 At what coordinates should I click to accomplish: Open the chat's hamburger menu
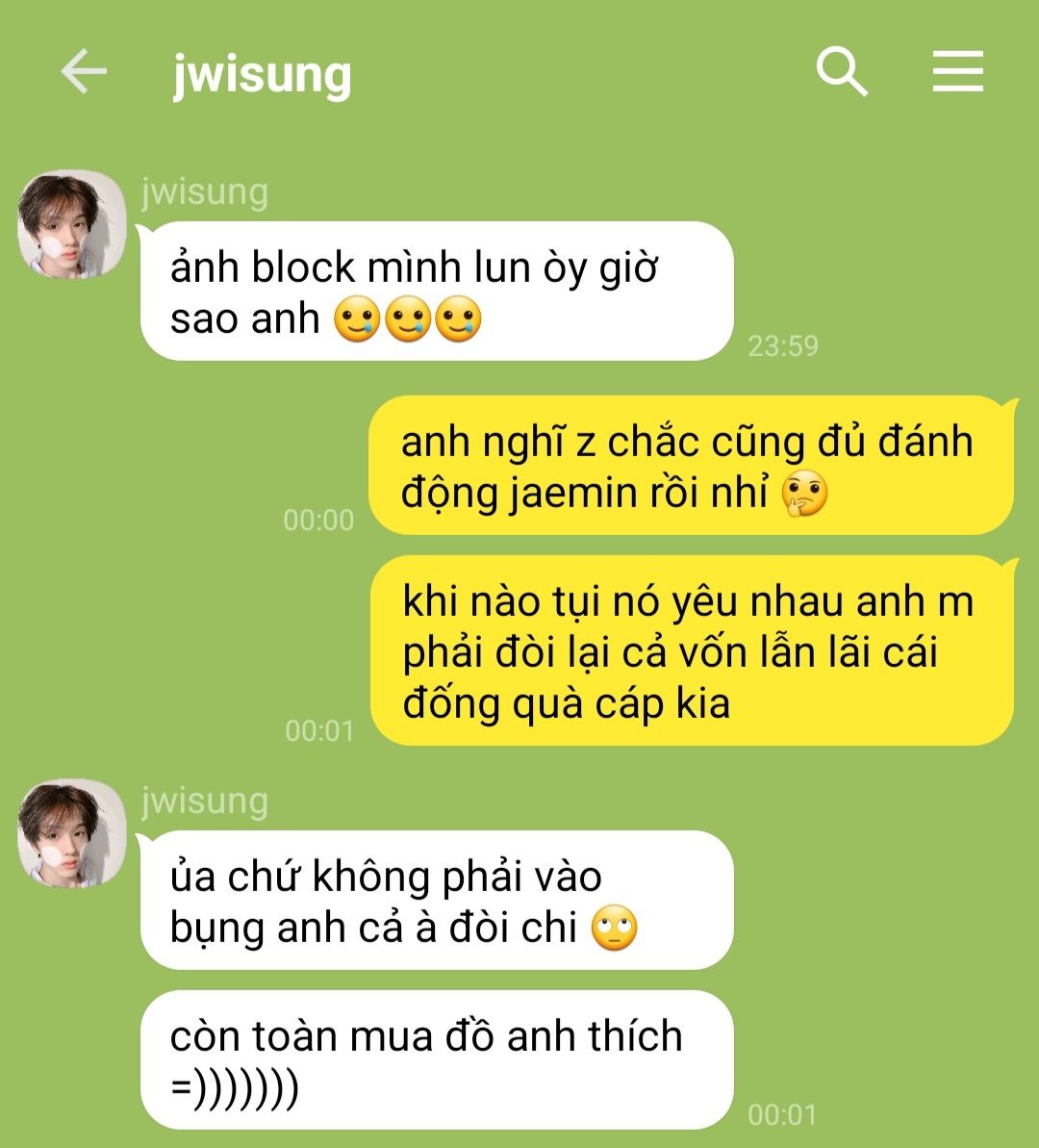957,72
